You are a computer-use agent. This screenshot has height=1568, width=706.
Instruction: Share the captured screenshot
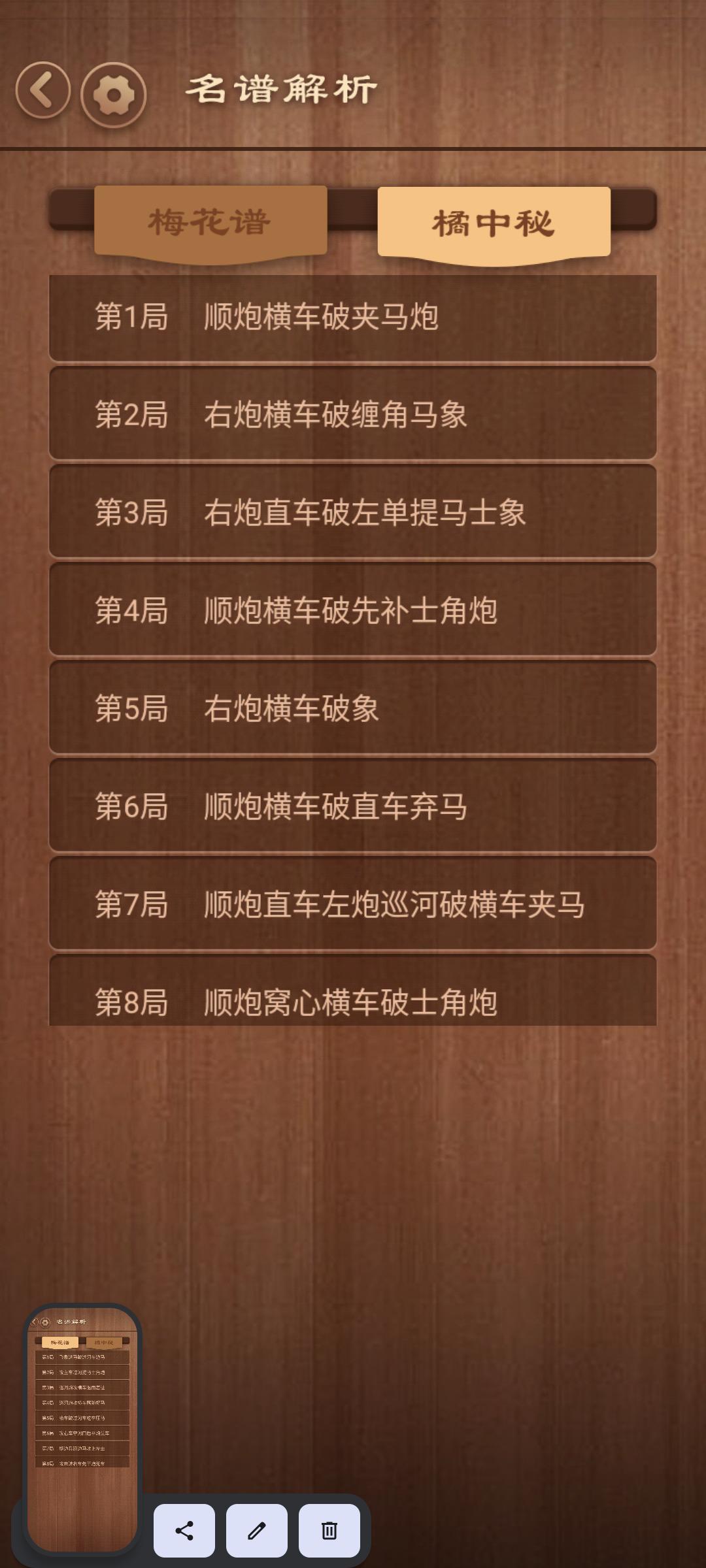pyautogui.click(x=184, y=1531)
